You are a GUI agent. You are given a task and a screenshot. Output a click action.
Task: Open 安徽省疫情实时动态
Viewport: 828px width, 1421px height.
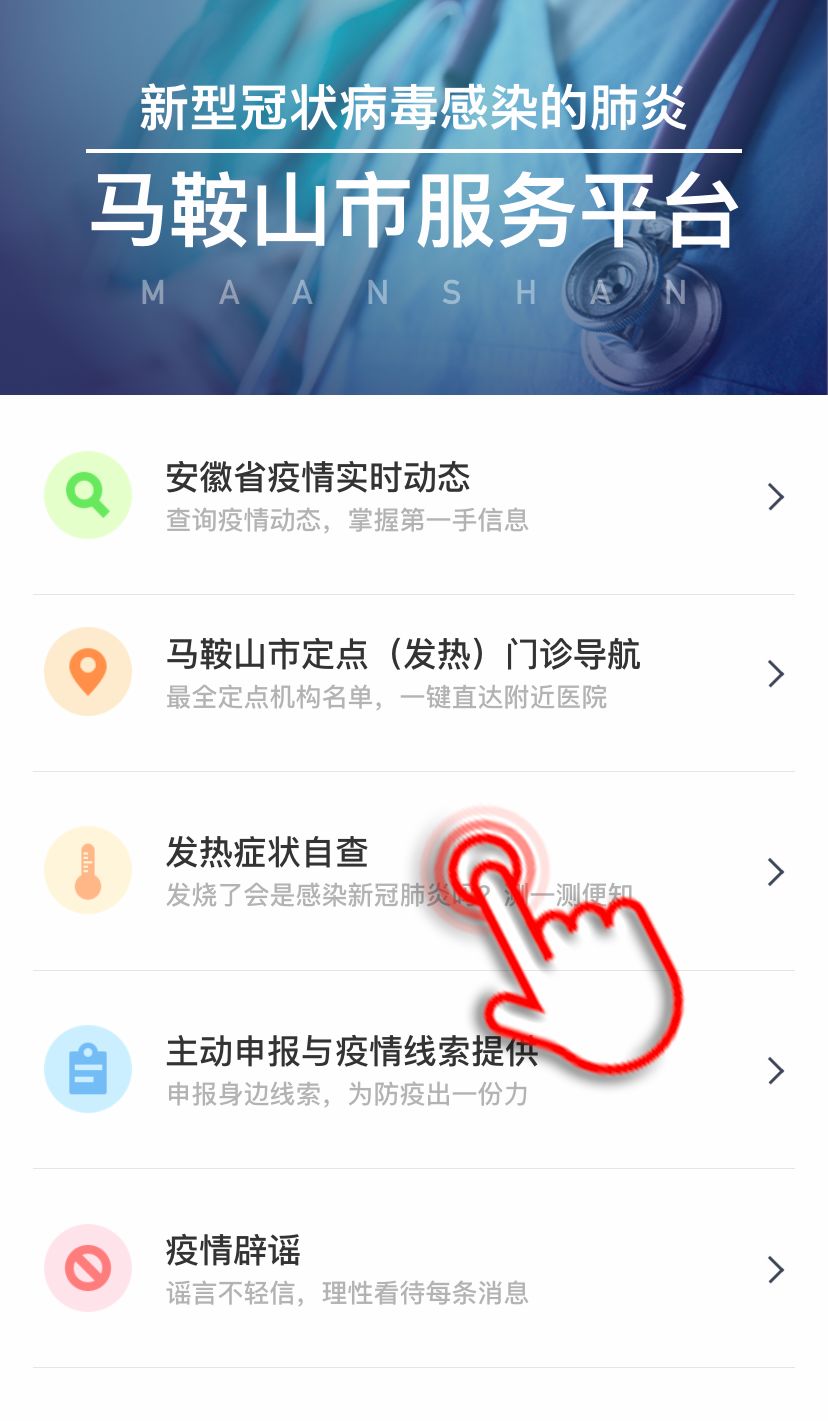click(414, 496)
